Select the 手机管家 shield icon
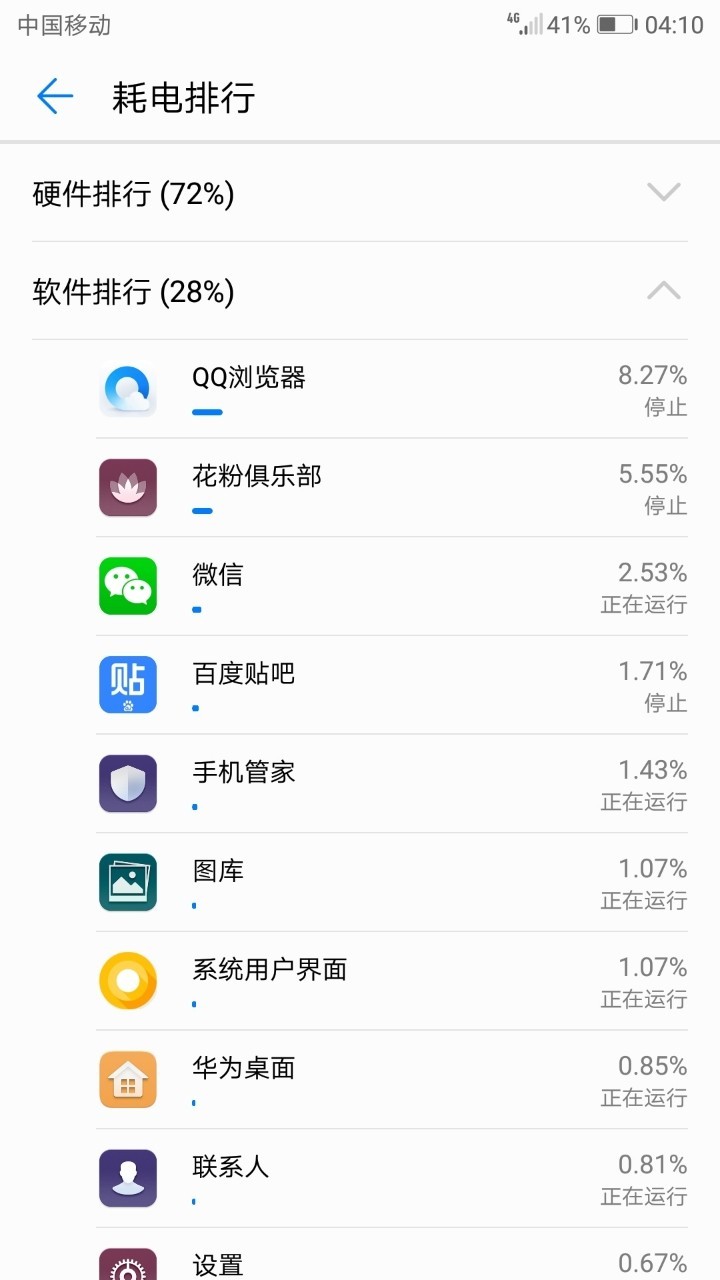Viewport: 720px width, 1280px height. tap(128, 783)
